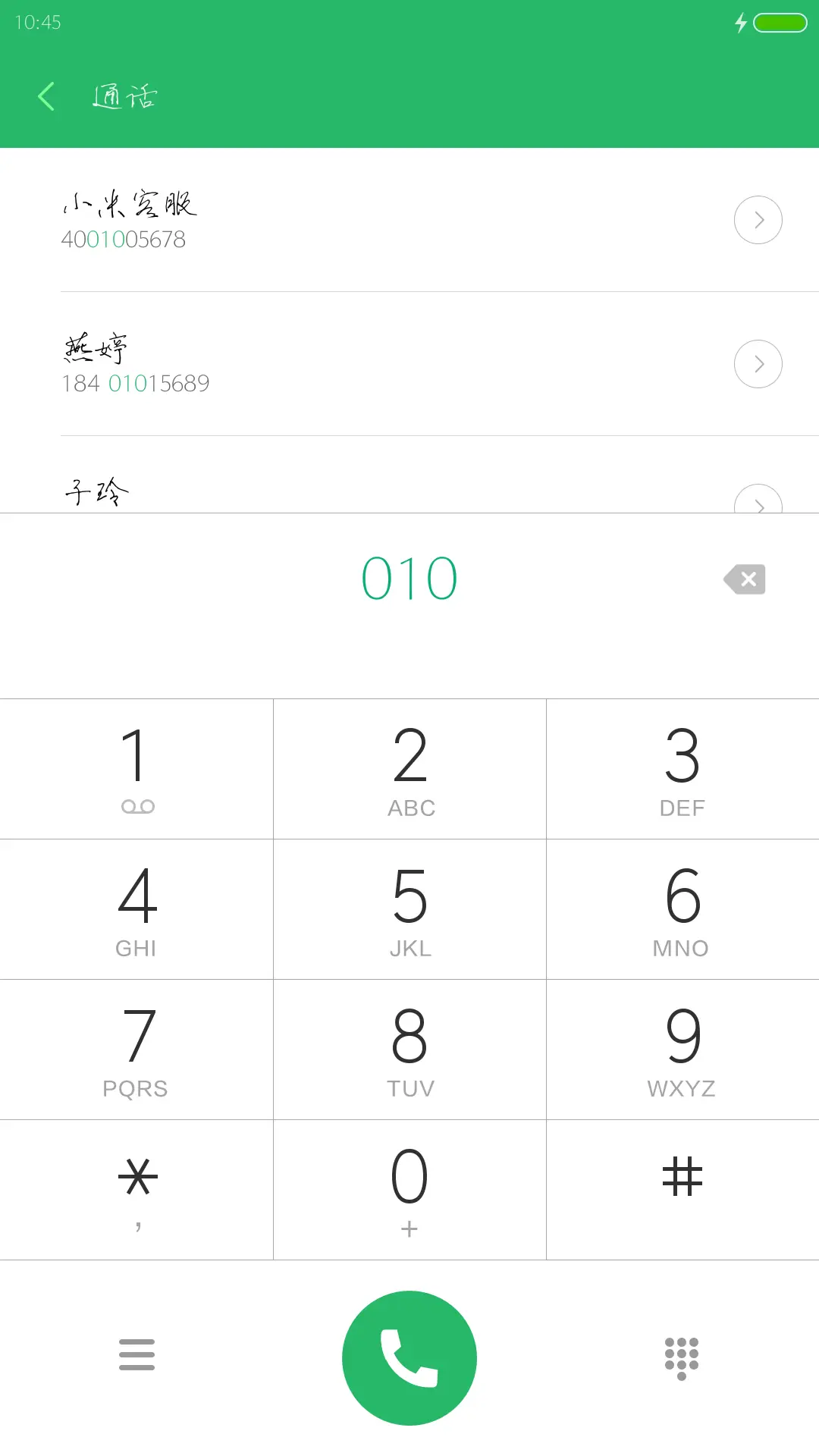Image resolution: width=819 pixels, height=1456 pixels.
Task: Select the call log entry for 小米客服
Action: [x=303, y=220]
